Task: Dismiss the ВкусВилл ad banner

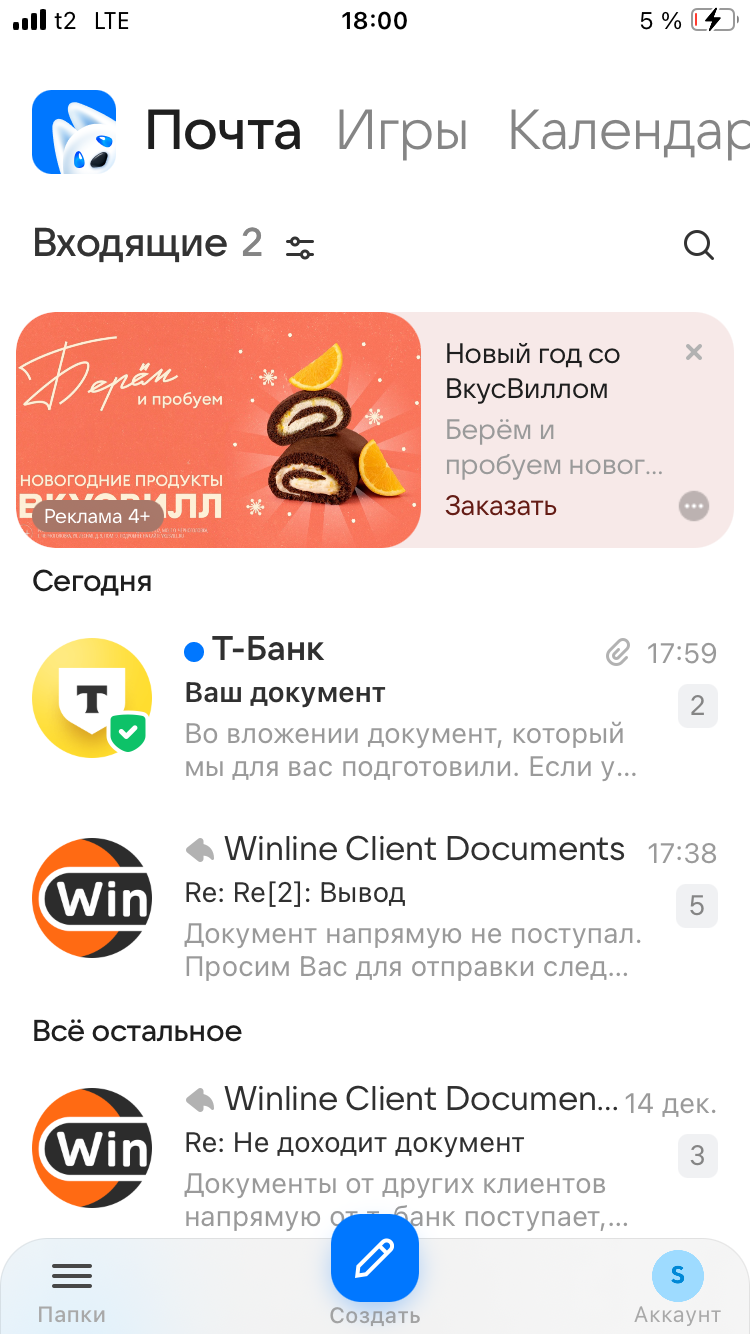Action: pyautogui.click(x=693, y=352)
